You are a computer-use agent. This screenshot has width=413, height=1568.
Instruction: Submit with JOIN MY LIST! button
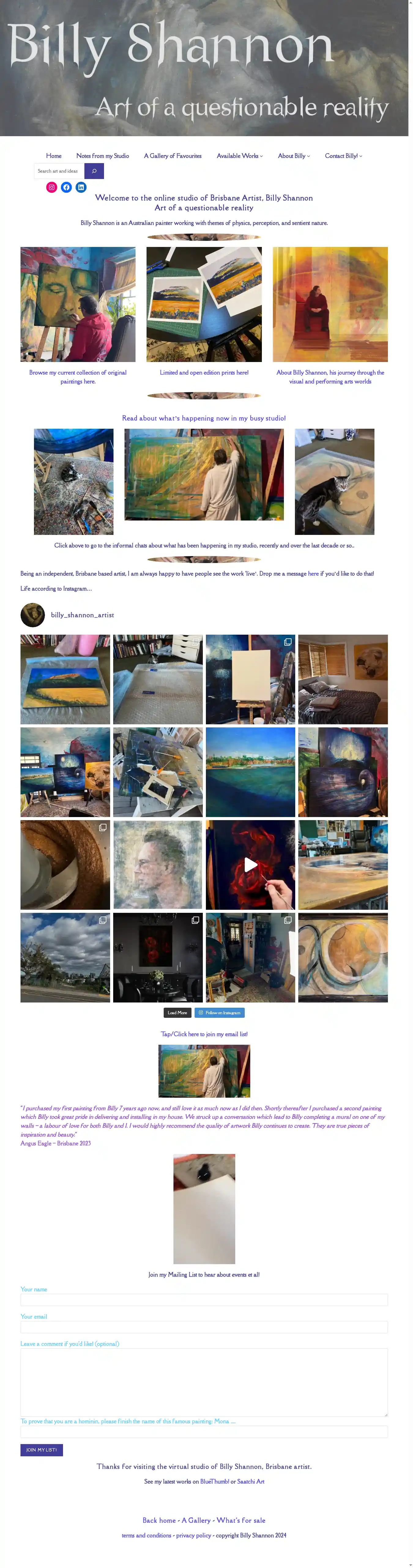tap(41, 1450)
